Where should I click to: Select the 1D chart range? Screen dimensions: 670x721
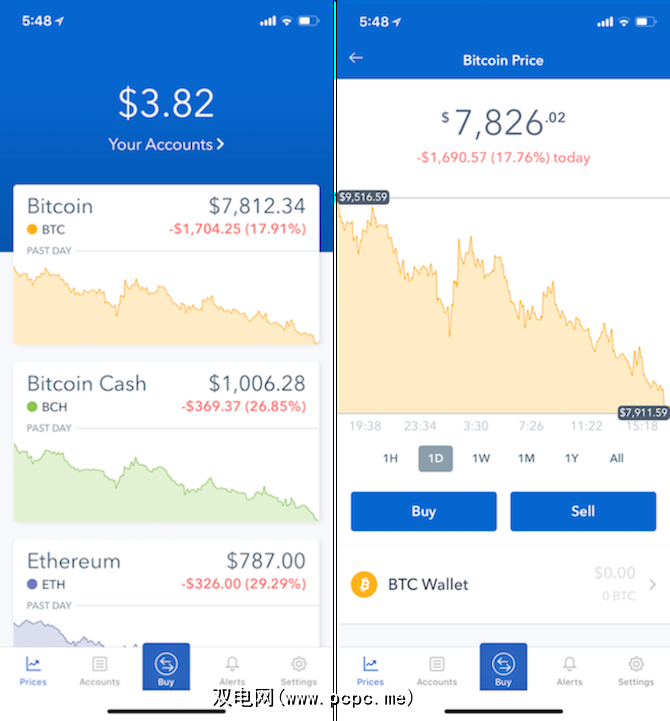coord(435,458)
